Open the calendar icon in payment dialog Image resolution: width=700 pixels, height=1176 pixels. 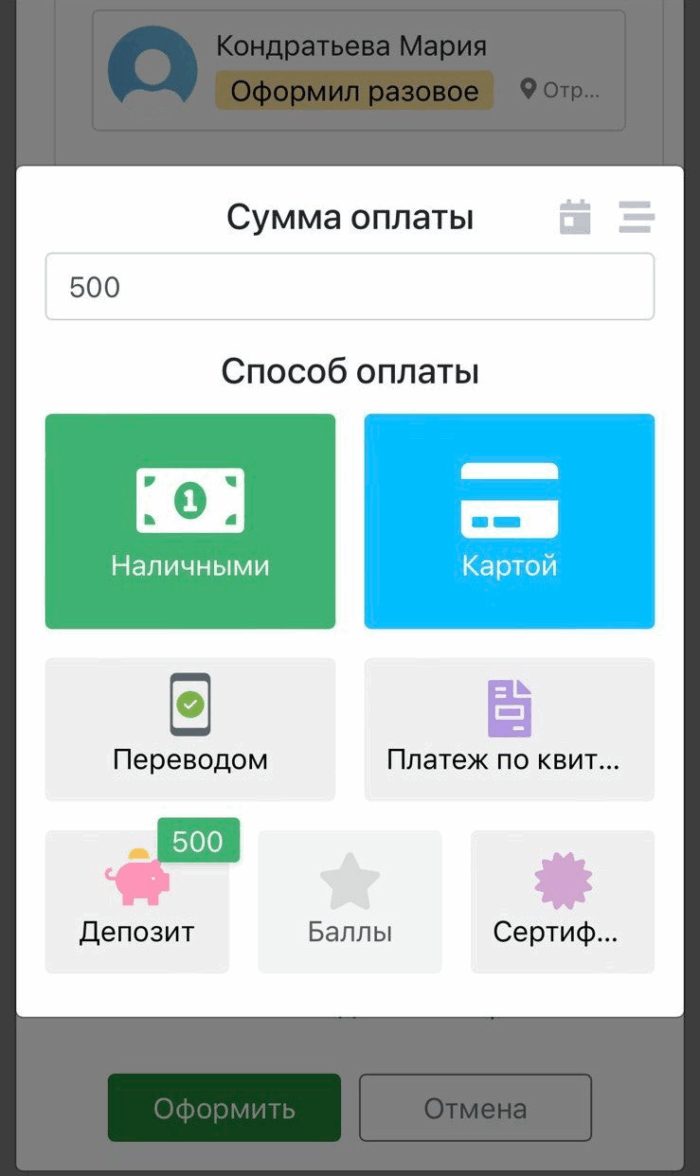click(575, 217)
